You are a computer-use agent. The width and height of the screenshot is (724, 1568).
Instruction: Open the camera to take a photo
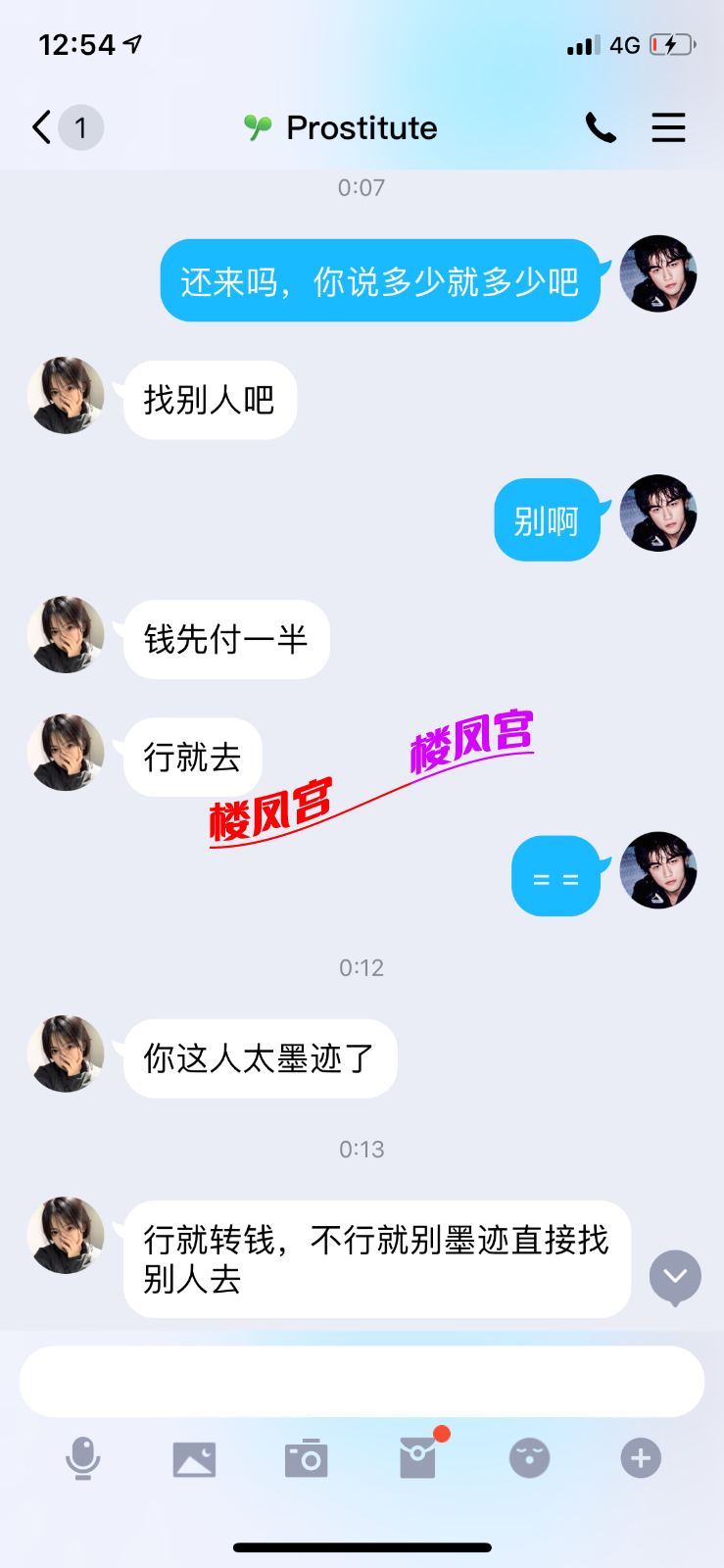pos(306,1459)
